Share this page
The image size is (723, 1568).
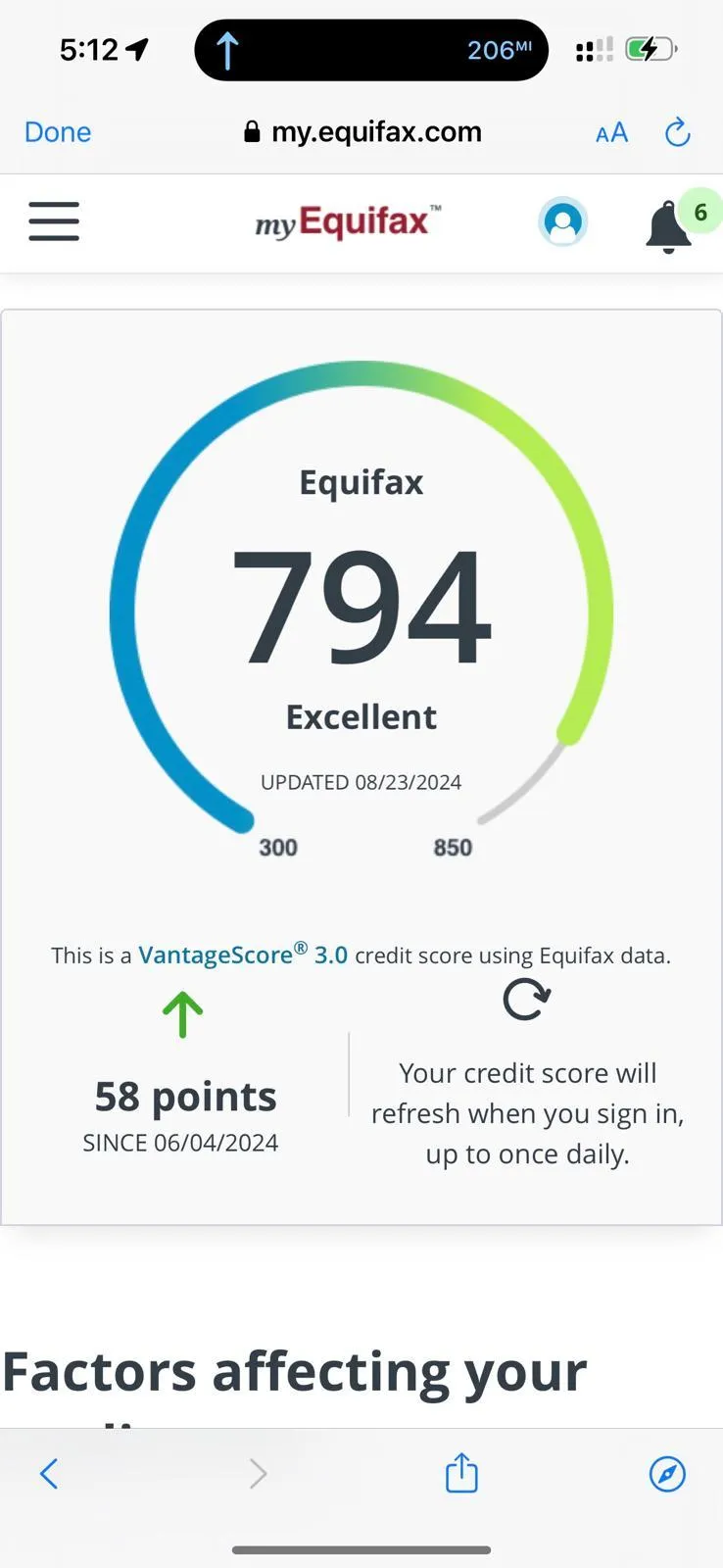tap(461, 1472)
